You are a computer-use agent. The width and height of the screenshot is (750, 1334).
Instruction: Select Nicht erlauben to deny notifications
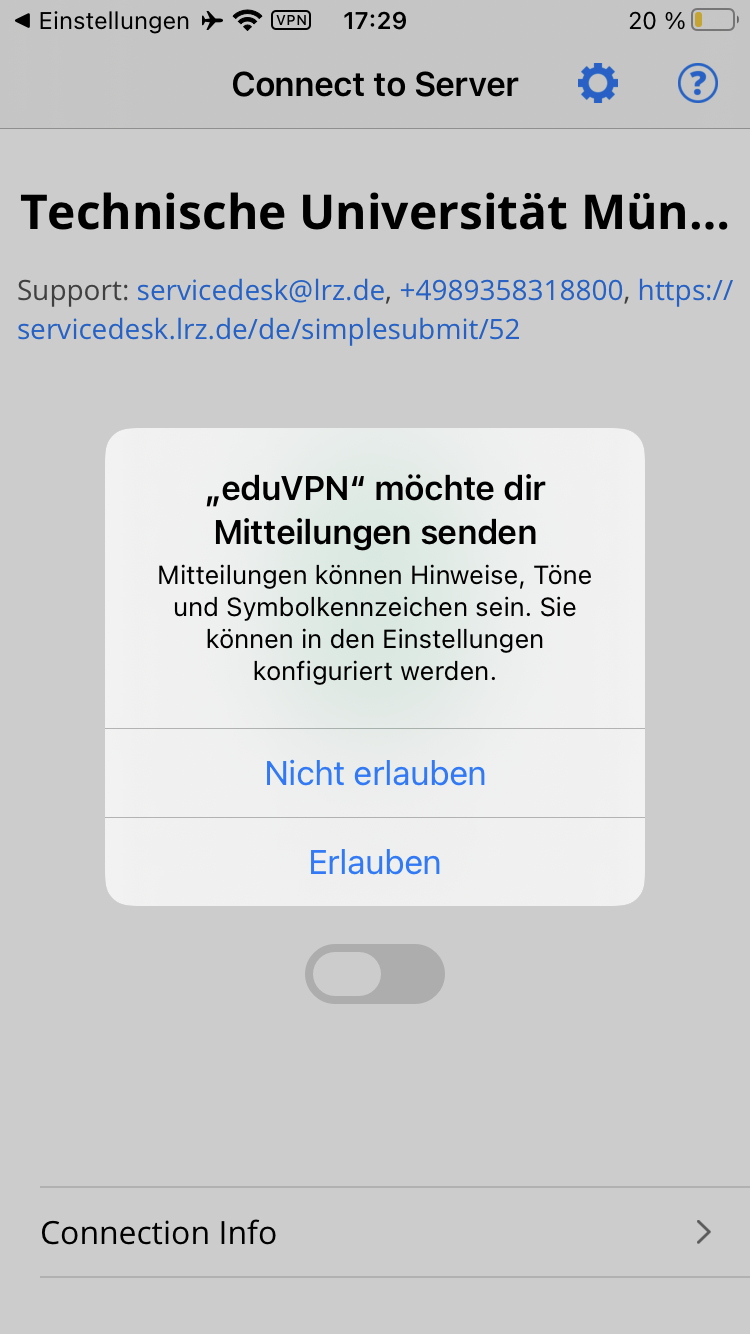click(x=375, y=773)
